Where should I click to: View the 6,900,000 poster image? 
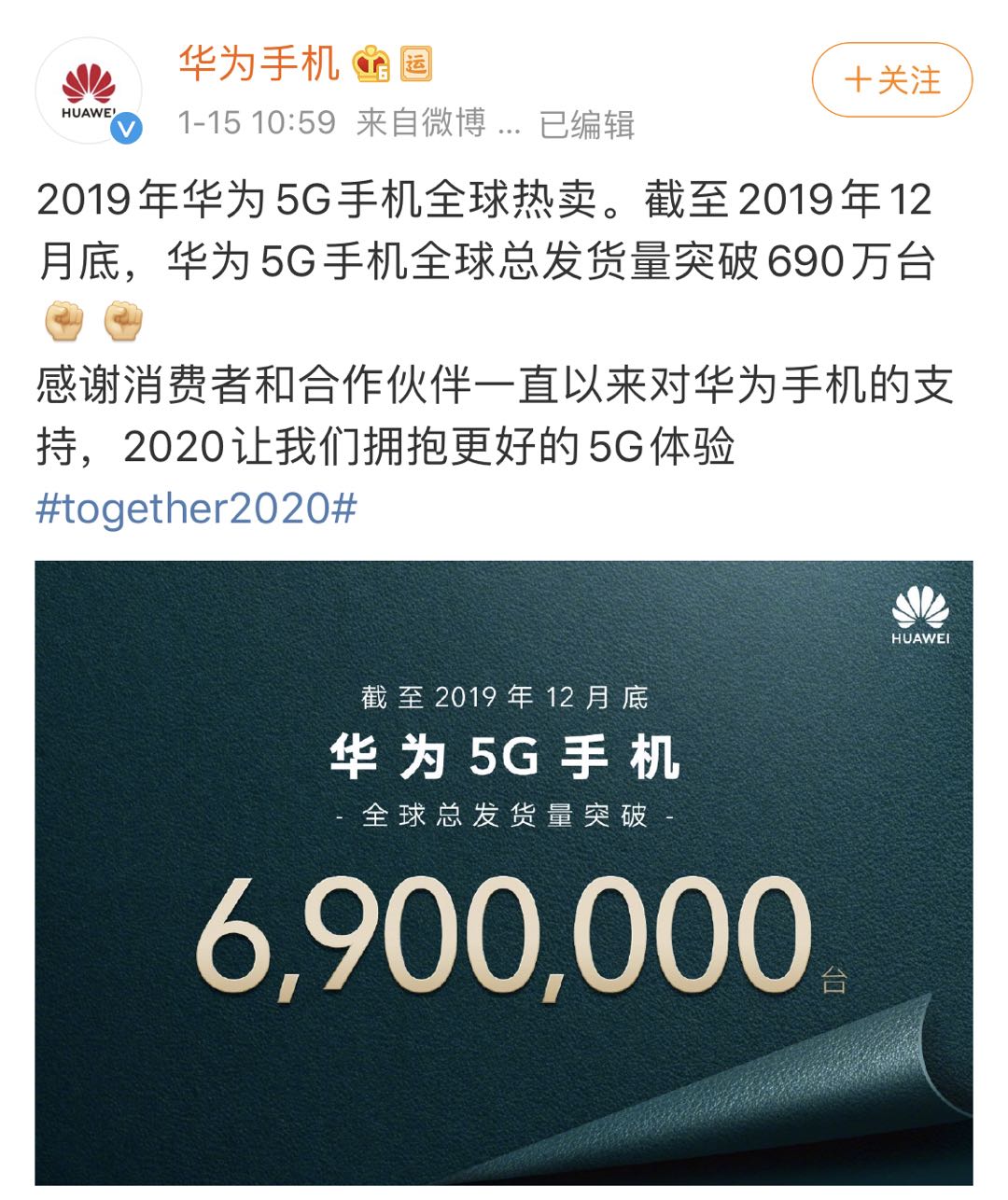504,872
